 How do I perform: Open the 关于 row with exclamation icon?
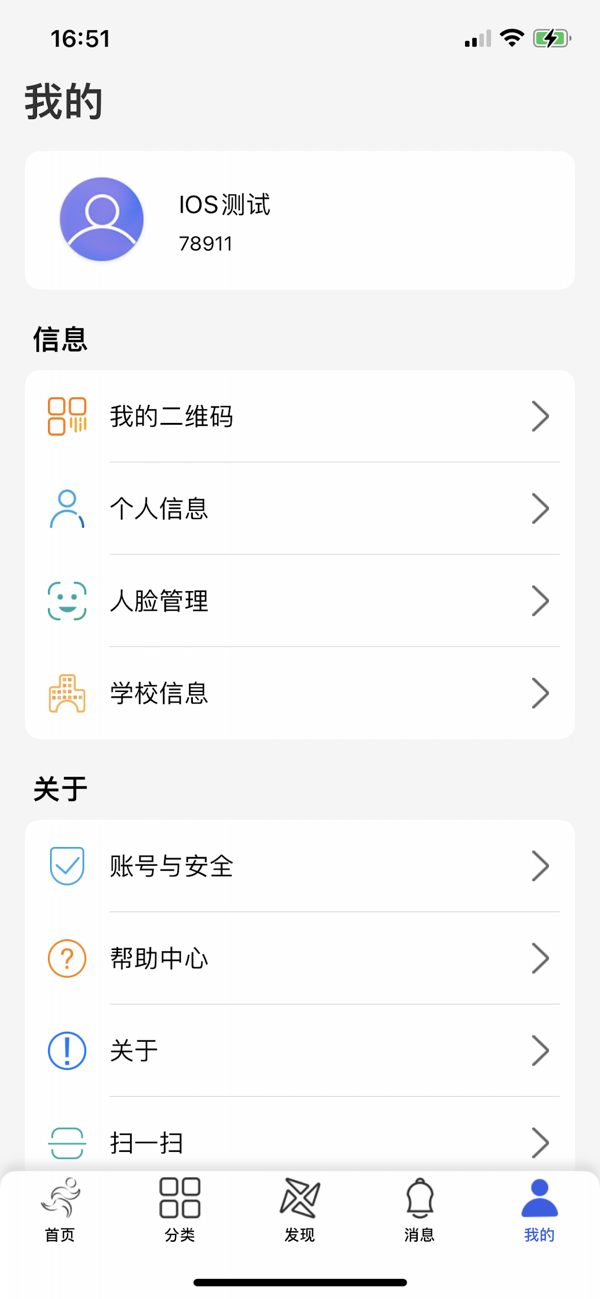tap(299, 1050)
